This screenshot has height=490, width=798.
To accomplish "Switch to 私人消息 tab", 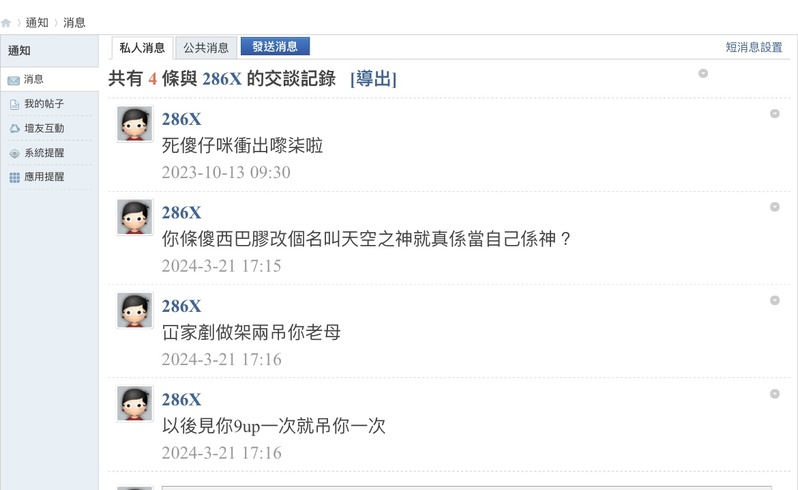I will pos(142,47).
